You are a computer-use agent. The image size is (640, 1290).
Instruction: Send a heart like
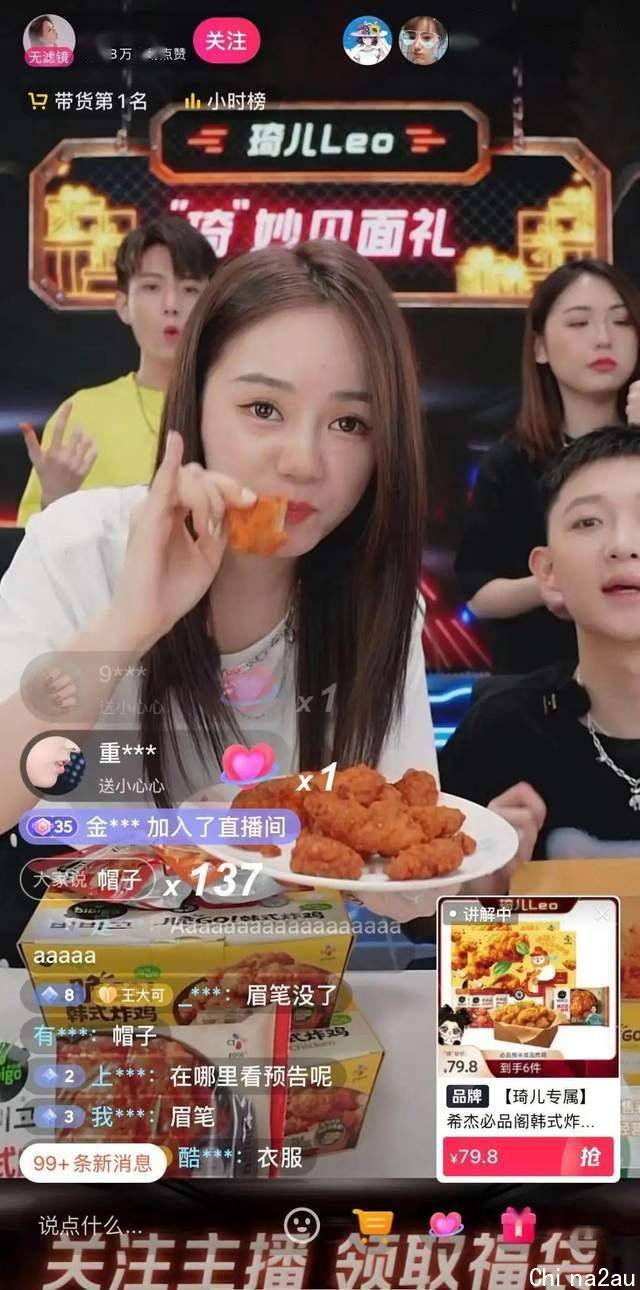tap(446, 1225)
